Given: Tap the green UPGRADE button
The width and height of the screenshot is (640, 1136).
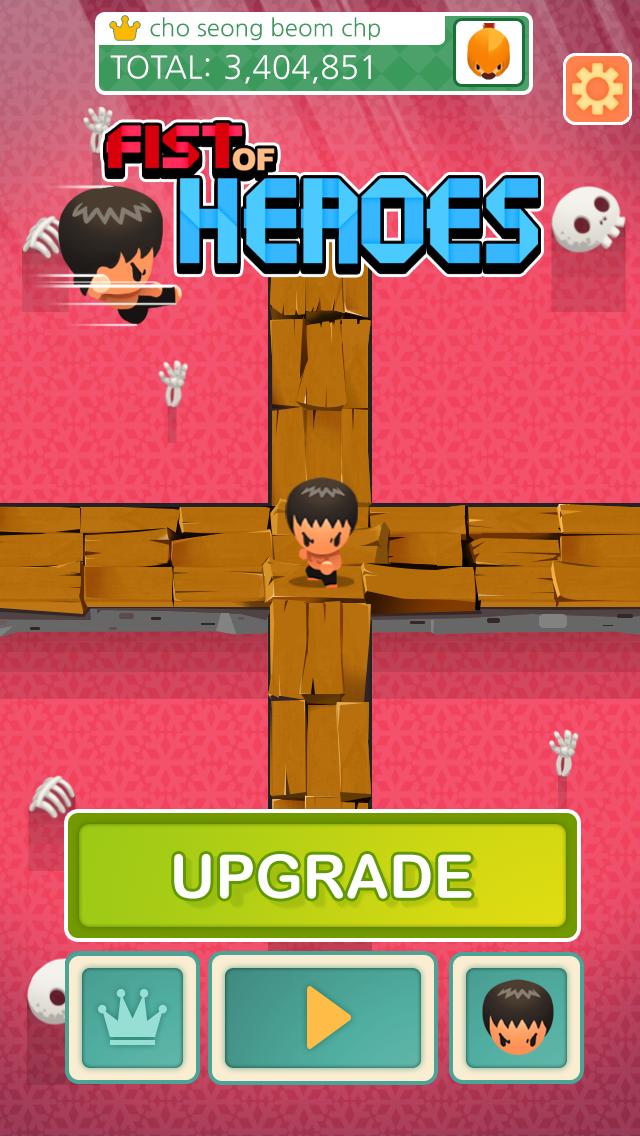Looking at the screenshot, I should coord(322,876).
